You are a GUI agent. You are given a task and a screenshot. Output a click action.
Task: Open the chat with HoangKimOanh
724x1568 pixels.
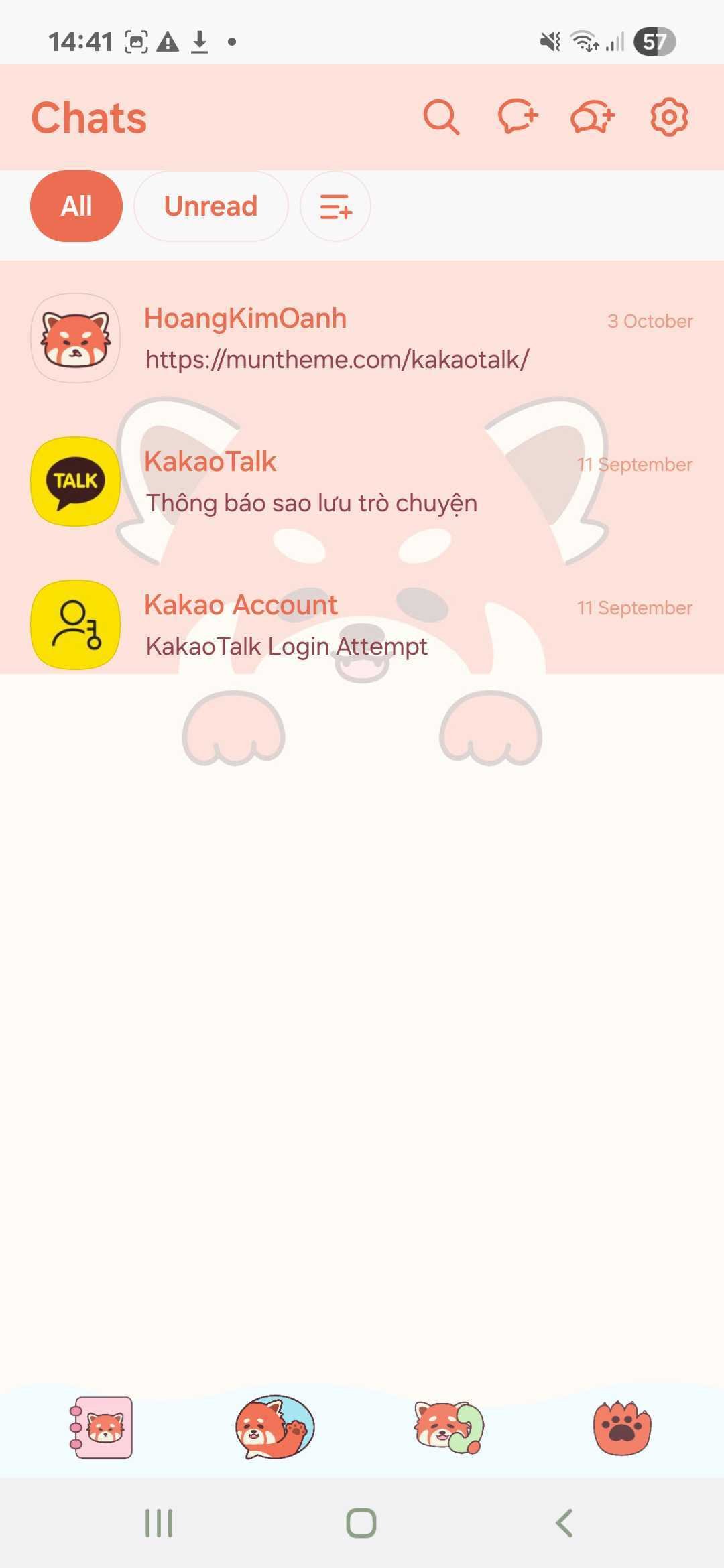(x=362, y=338)
